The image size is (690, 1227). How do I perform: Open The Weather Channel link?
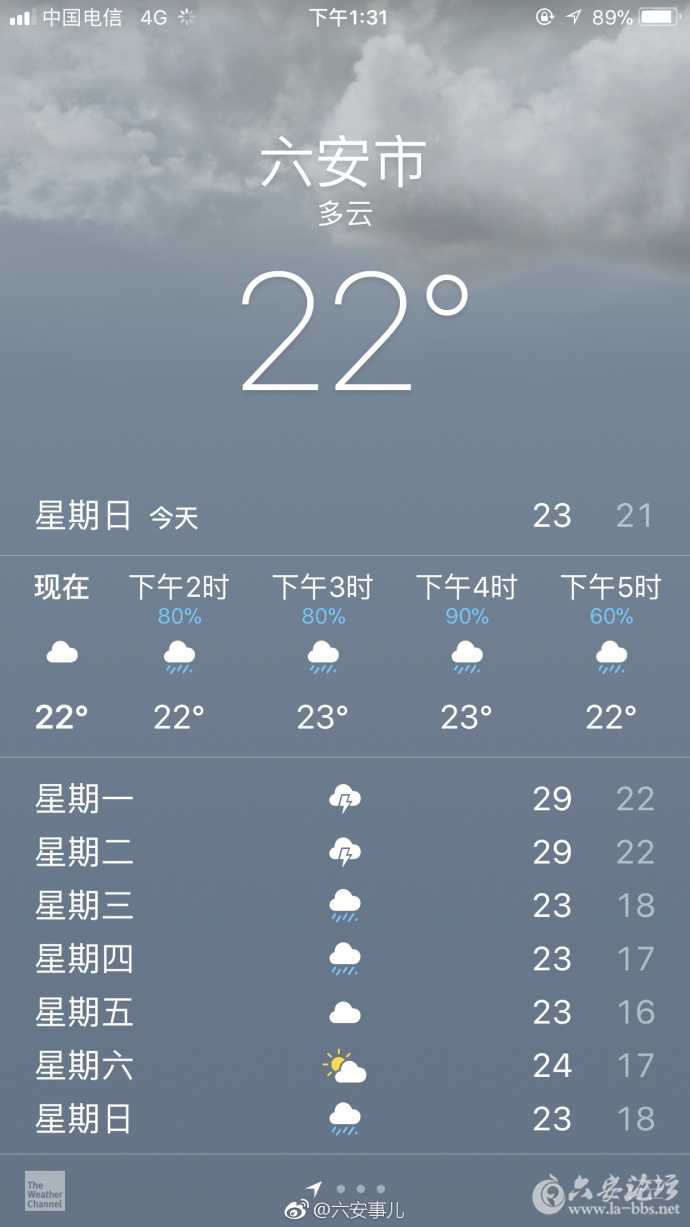click(45, 1191)
